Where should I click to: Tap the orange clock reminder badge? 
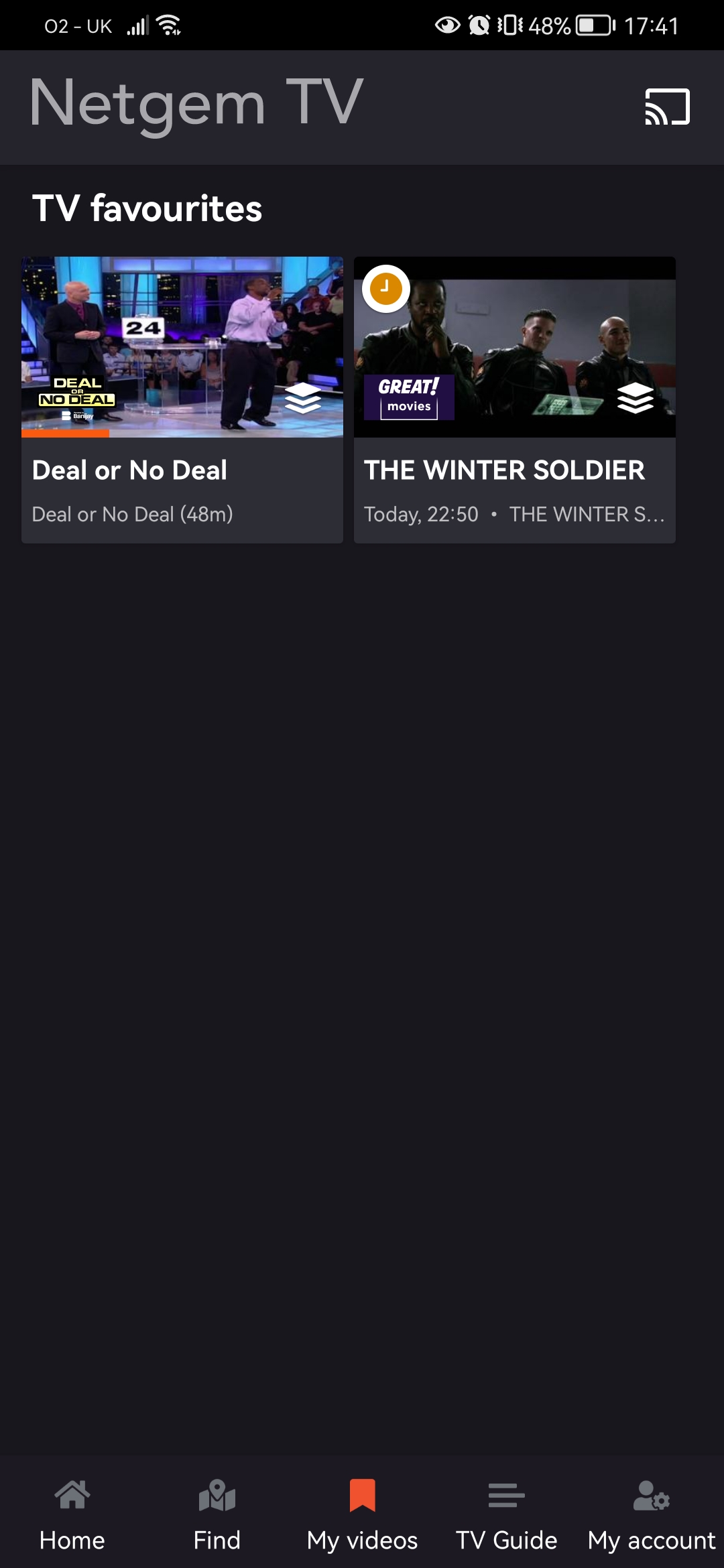pos(383,289)
